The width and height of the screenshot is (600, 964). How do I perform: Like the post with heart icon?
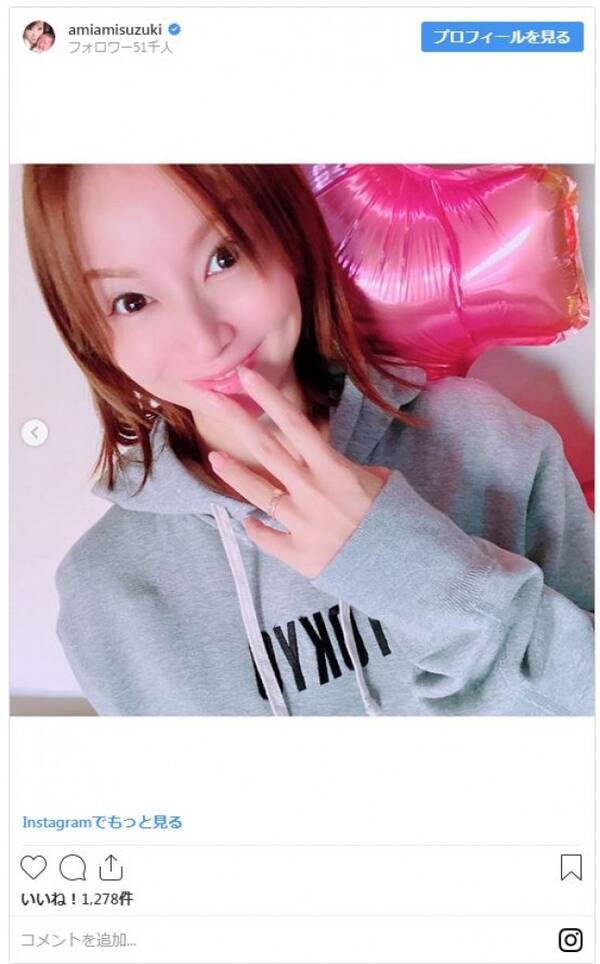click(34, 867)
